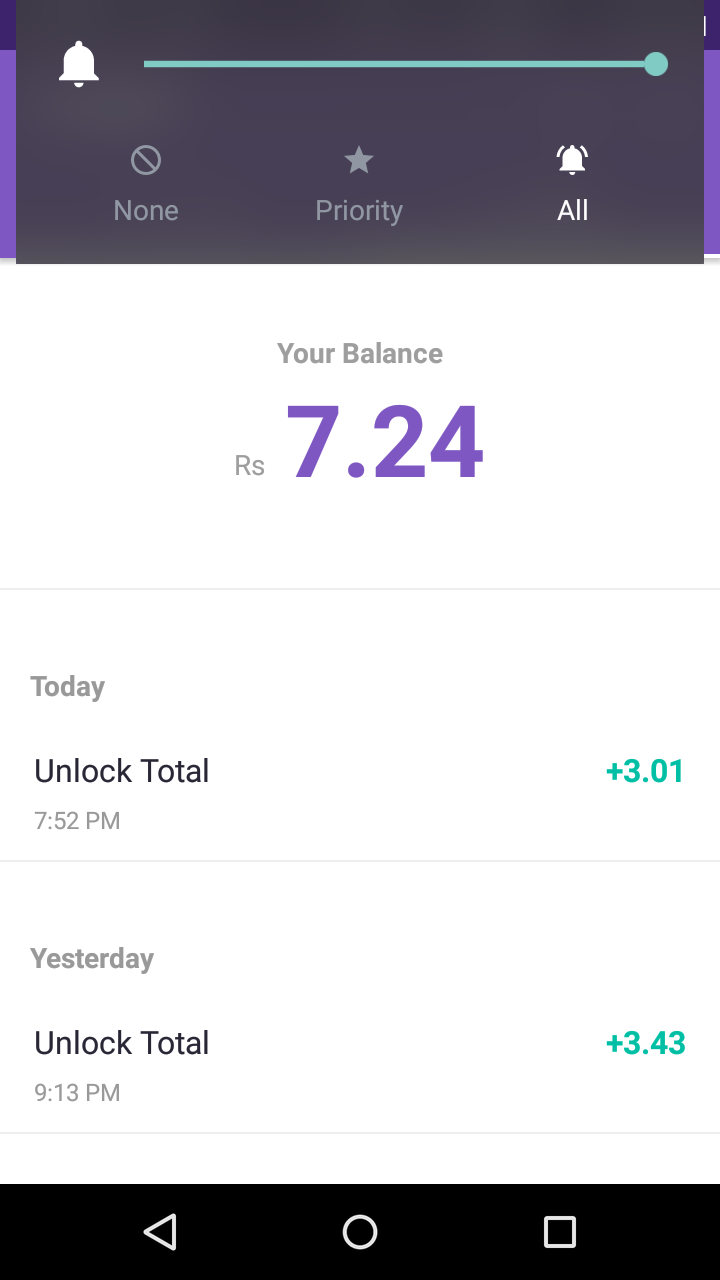720x1280 pixels.
Task: Select None interruptions mode
Action: (x=146, y=184)
